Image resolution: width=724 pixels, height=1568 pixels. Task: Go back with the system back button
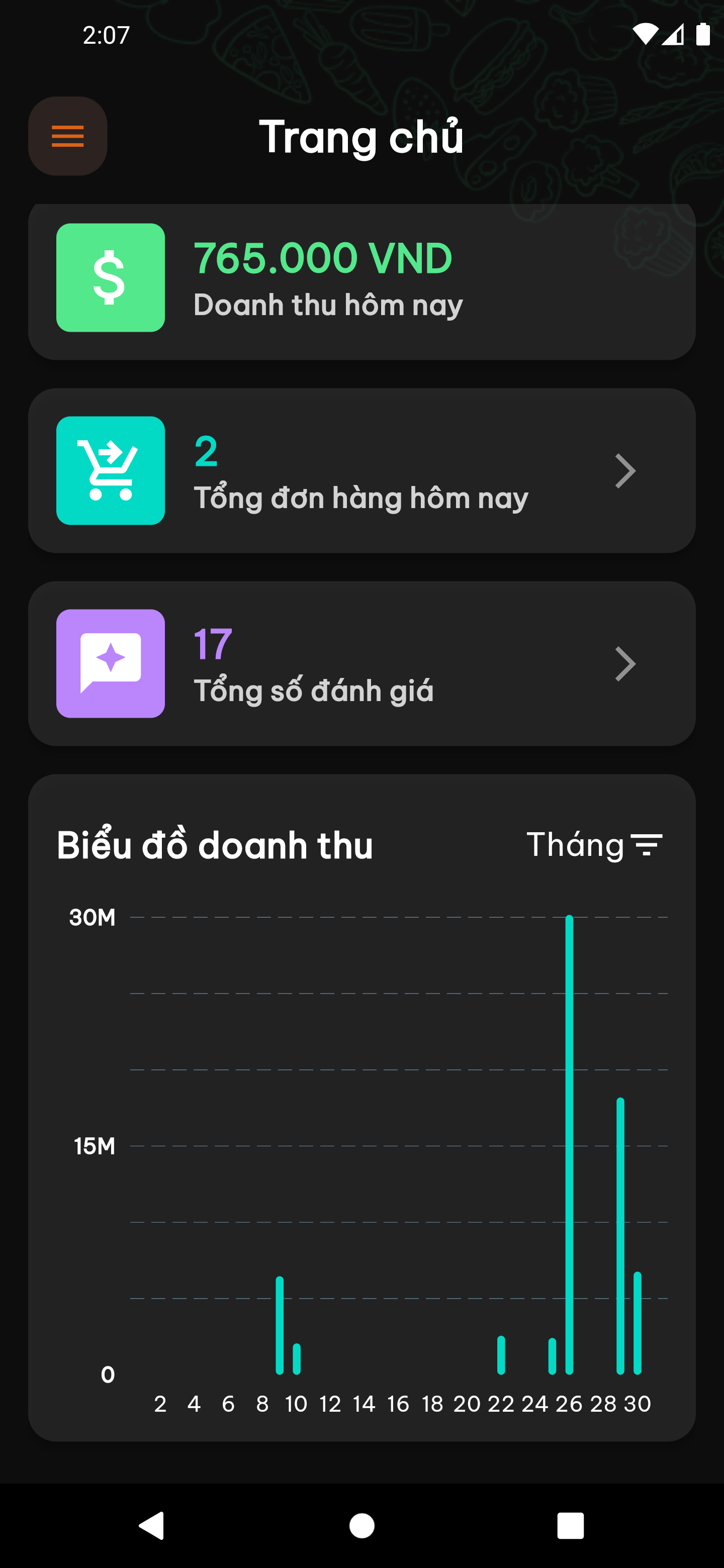(151, 1525)
